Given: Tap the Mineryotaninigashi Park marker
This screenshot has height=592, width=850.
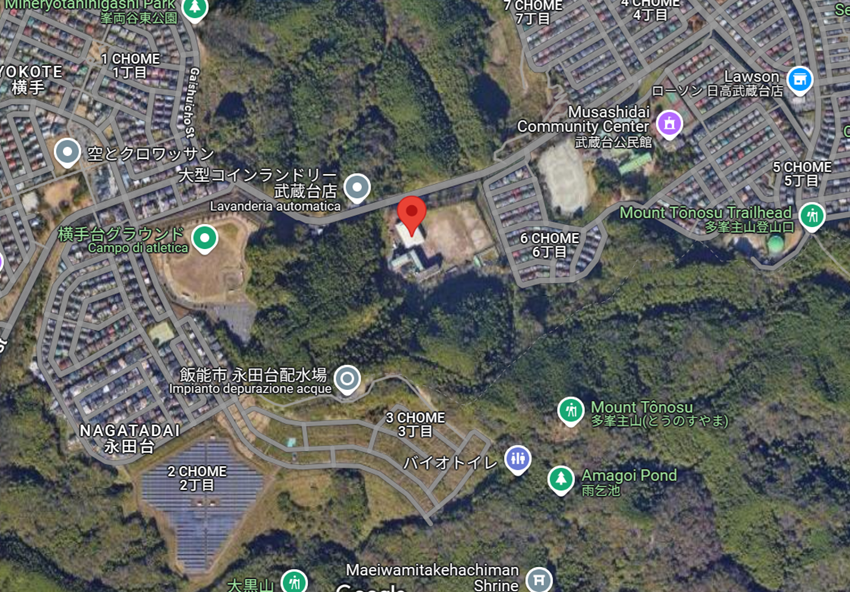Looking at the screenshot, I should coord(195,8).
